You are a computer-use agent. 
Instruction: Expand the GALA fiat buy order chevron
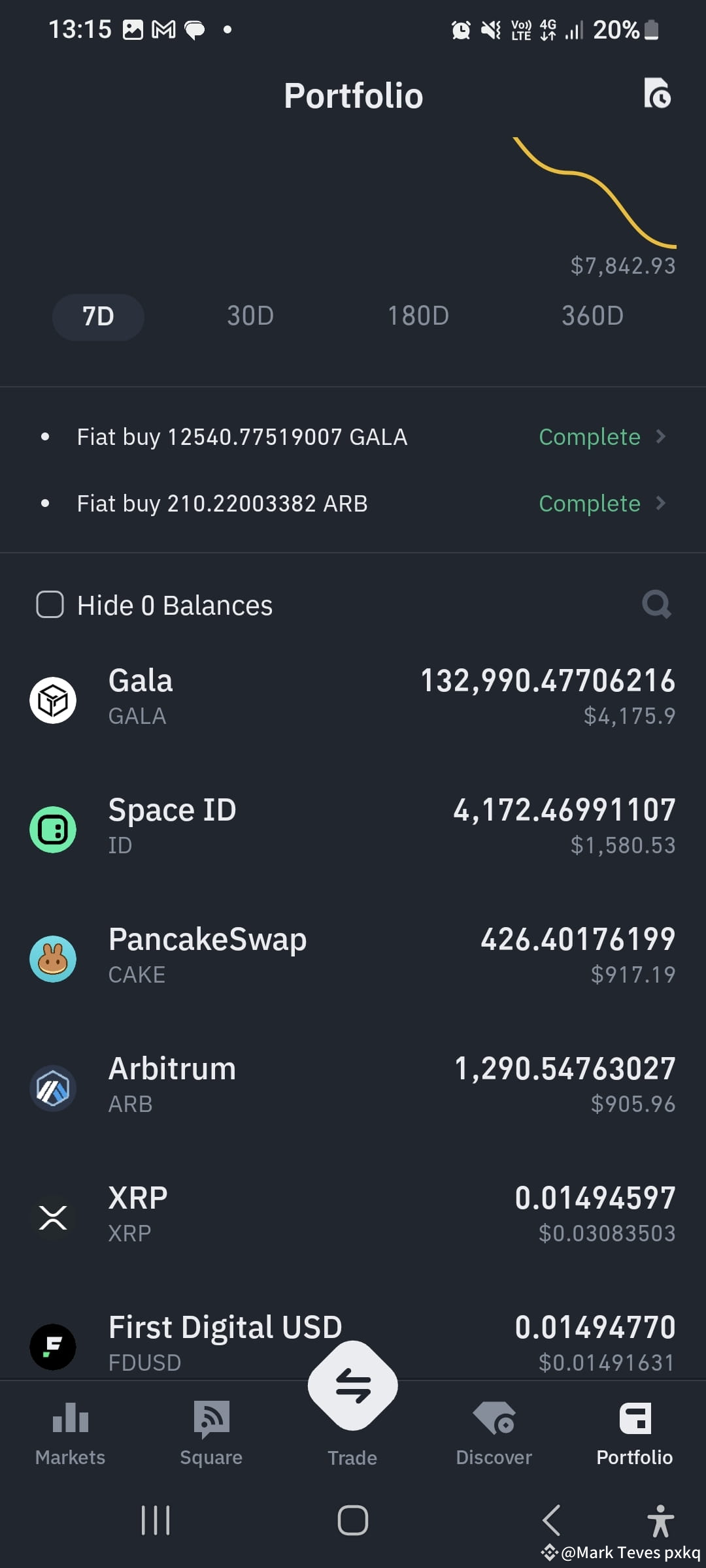(662, 436)
